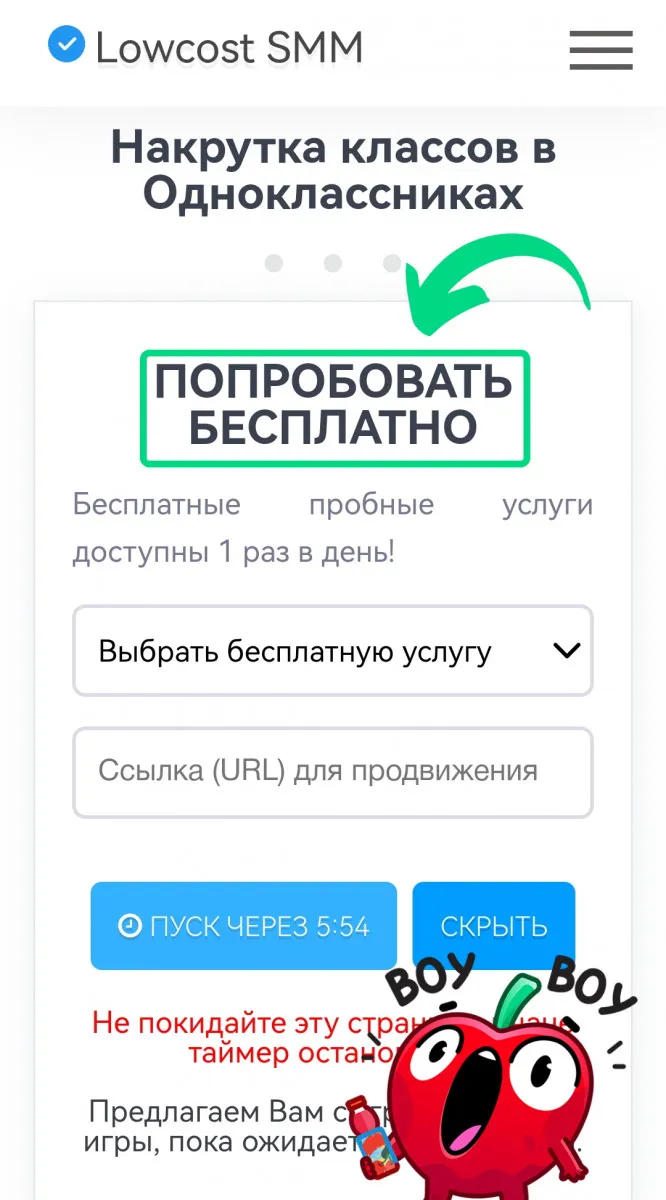Screen dimensions: 666x1200
Task: Focus the promotion URL link field
Action: coord(333,772)
